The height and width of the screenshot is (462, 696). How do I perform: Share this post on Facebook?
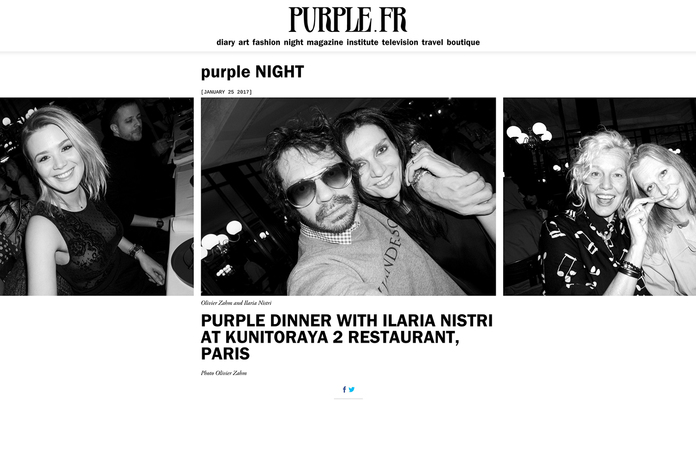click(x=344, y=389)
